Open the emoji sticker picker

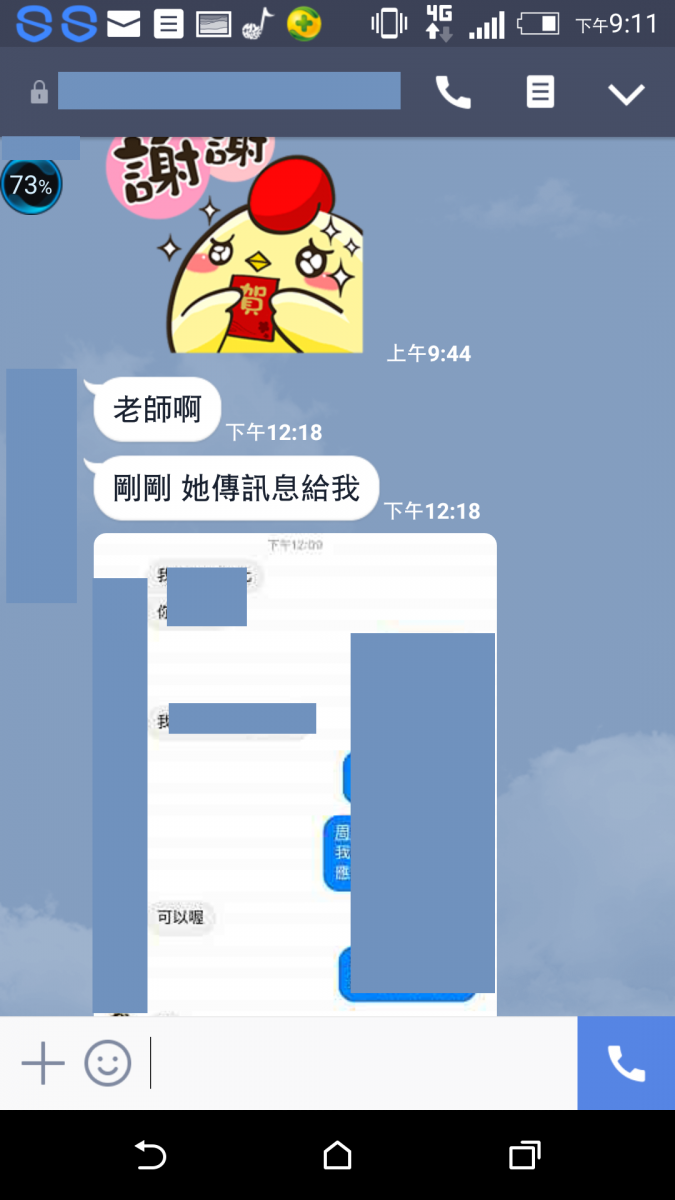pos(107,1063)
